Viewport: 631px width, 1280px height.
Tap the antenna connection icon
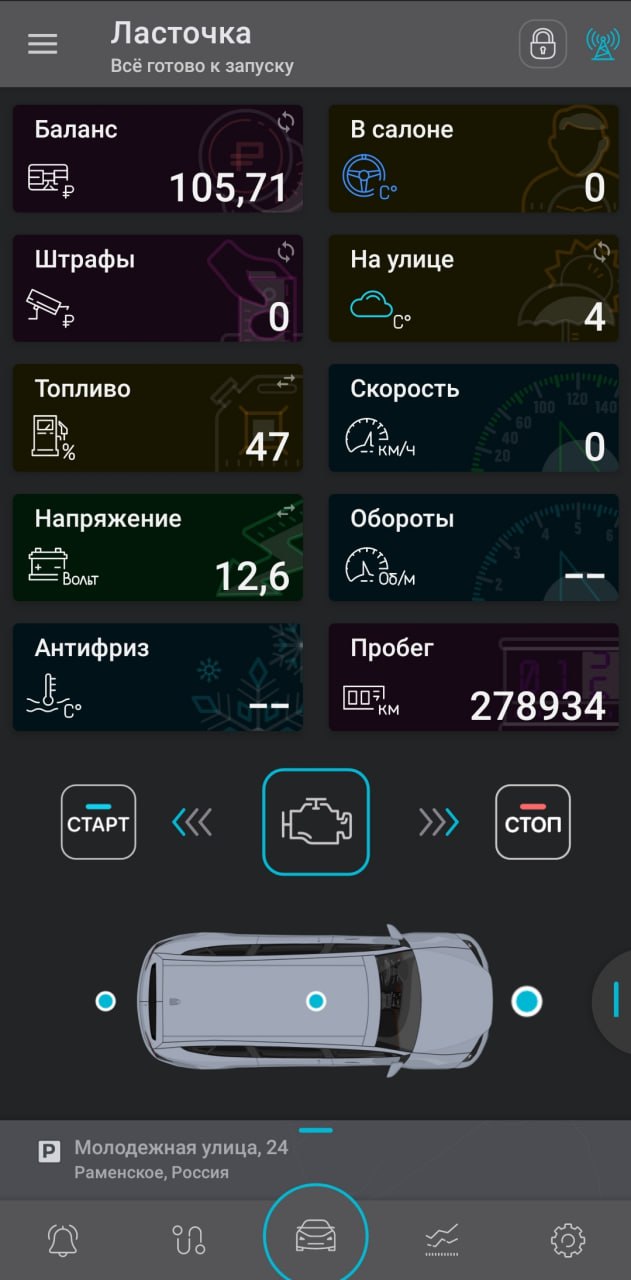(602, 44)
